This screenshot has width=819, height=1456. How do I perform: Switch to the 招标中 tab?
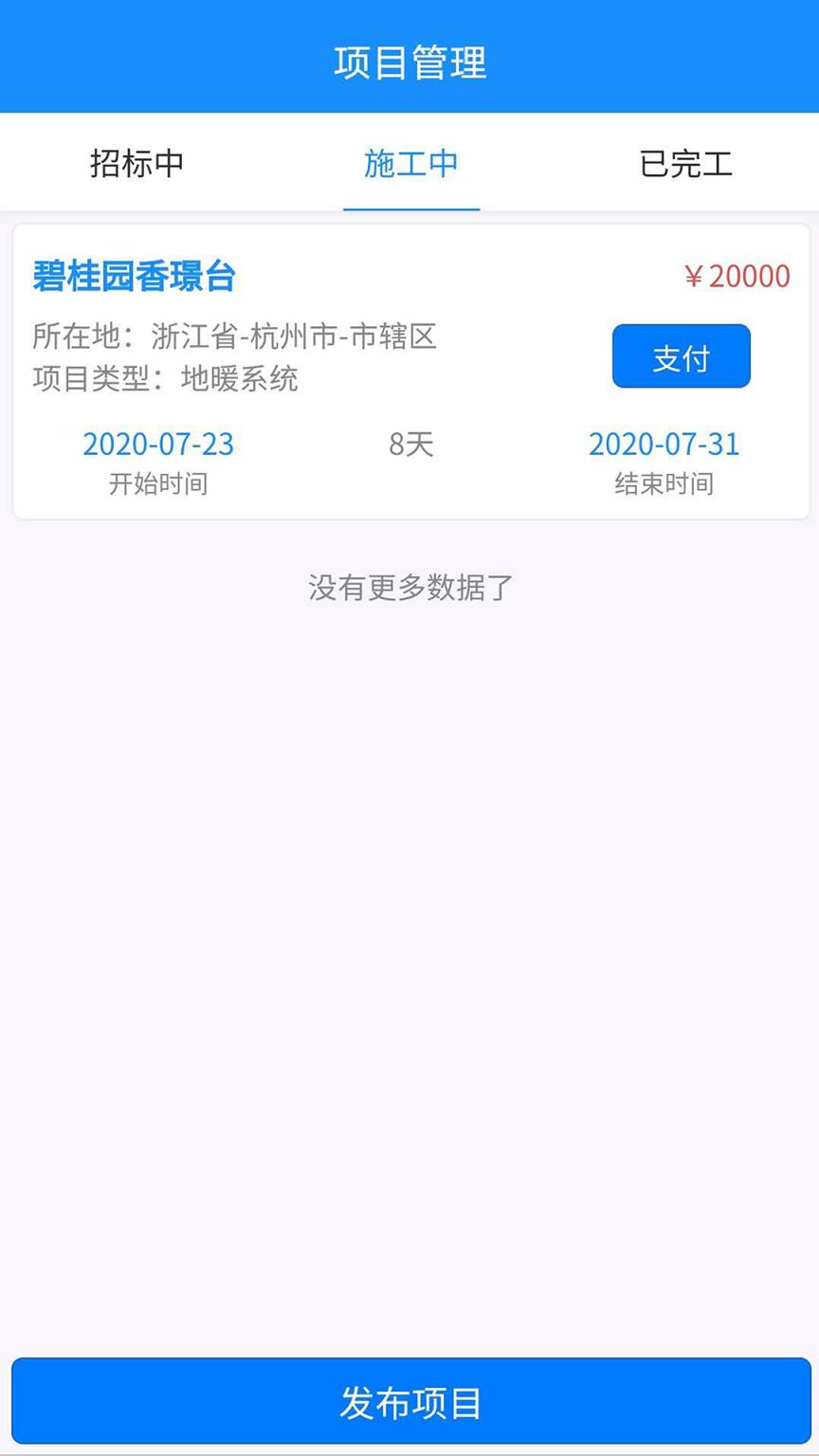136,163
